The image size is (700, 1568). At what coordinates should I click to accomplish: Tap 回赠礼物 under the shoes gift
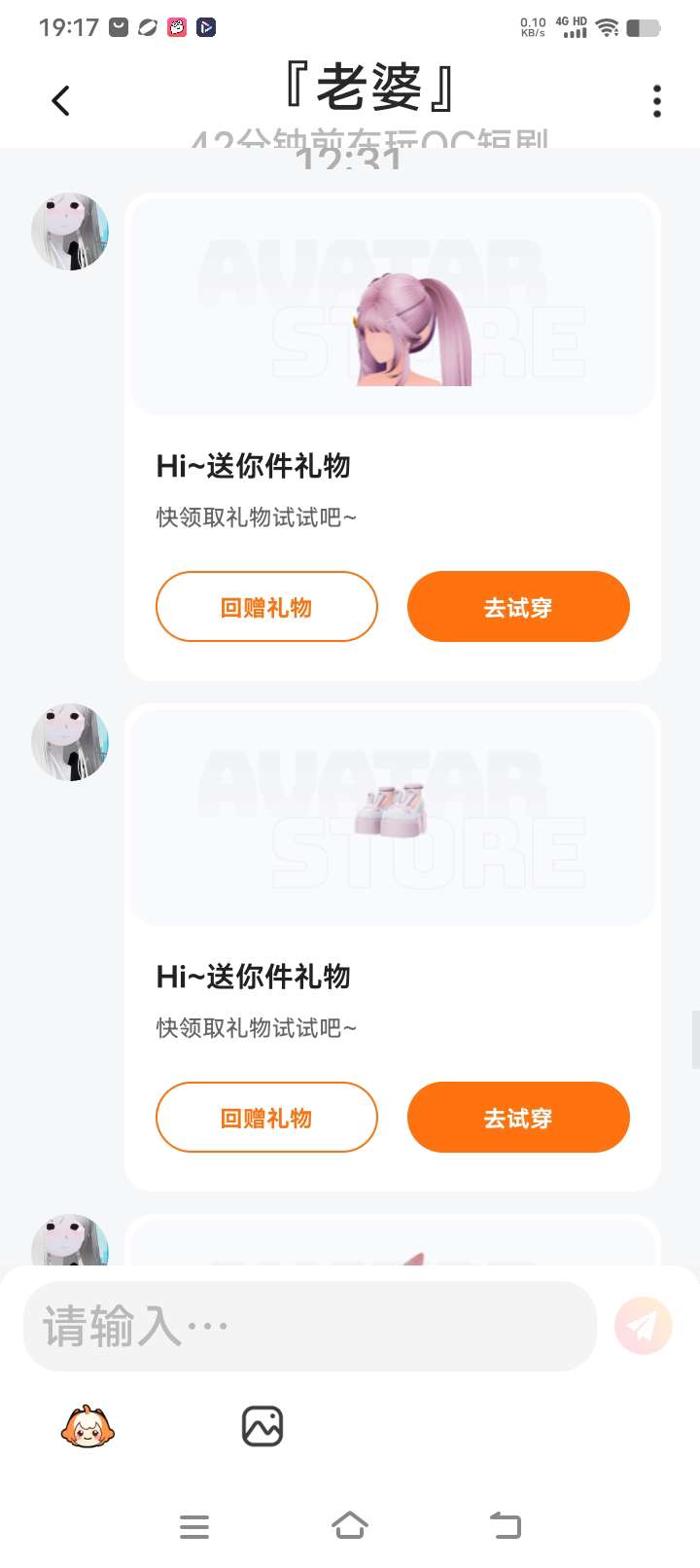[x=266, y=1118]
